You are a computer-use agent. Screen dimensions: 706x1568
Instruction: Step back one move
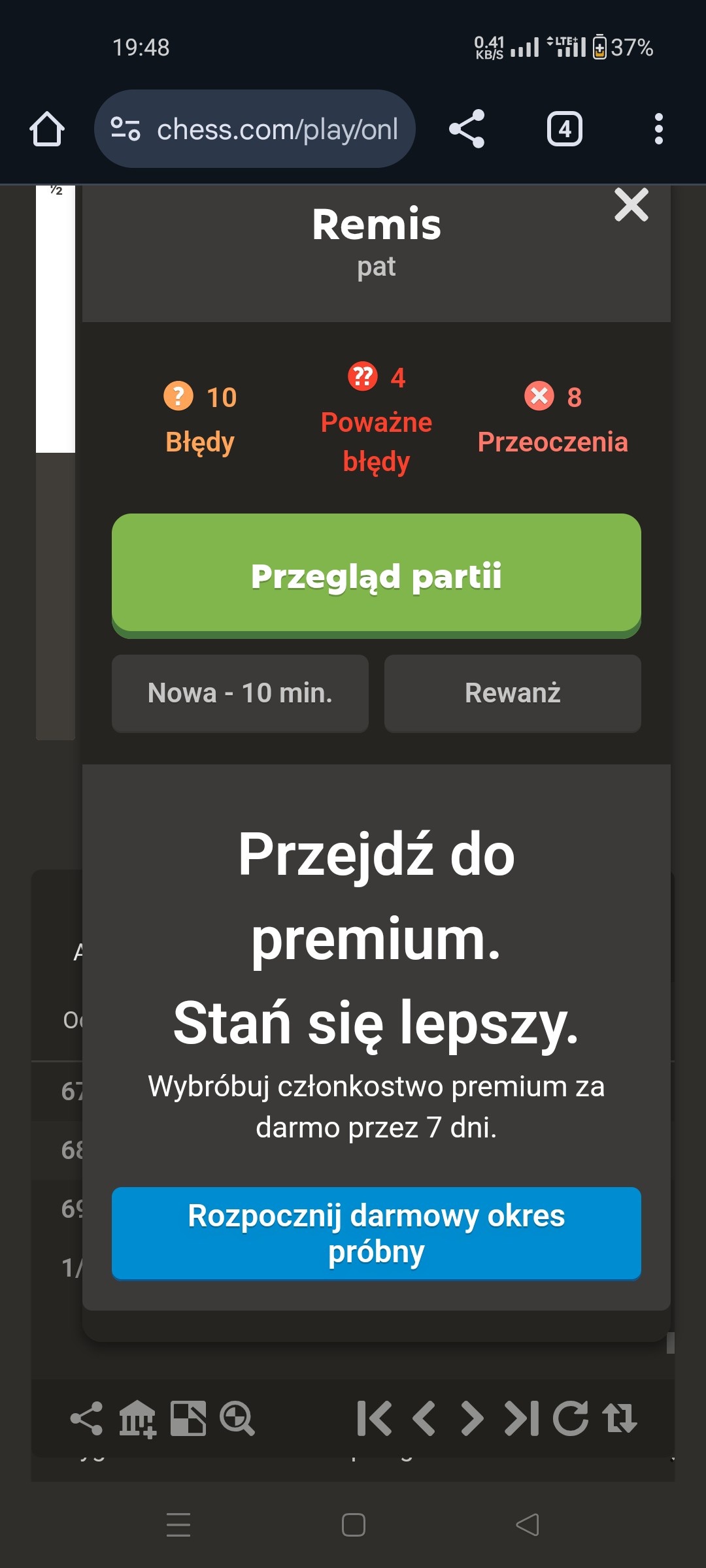(424, 1419)
